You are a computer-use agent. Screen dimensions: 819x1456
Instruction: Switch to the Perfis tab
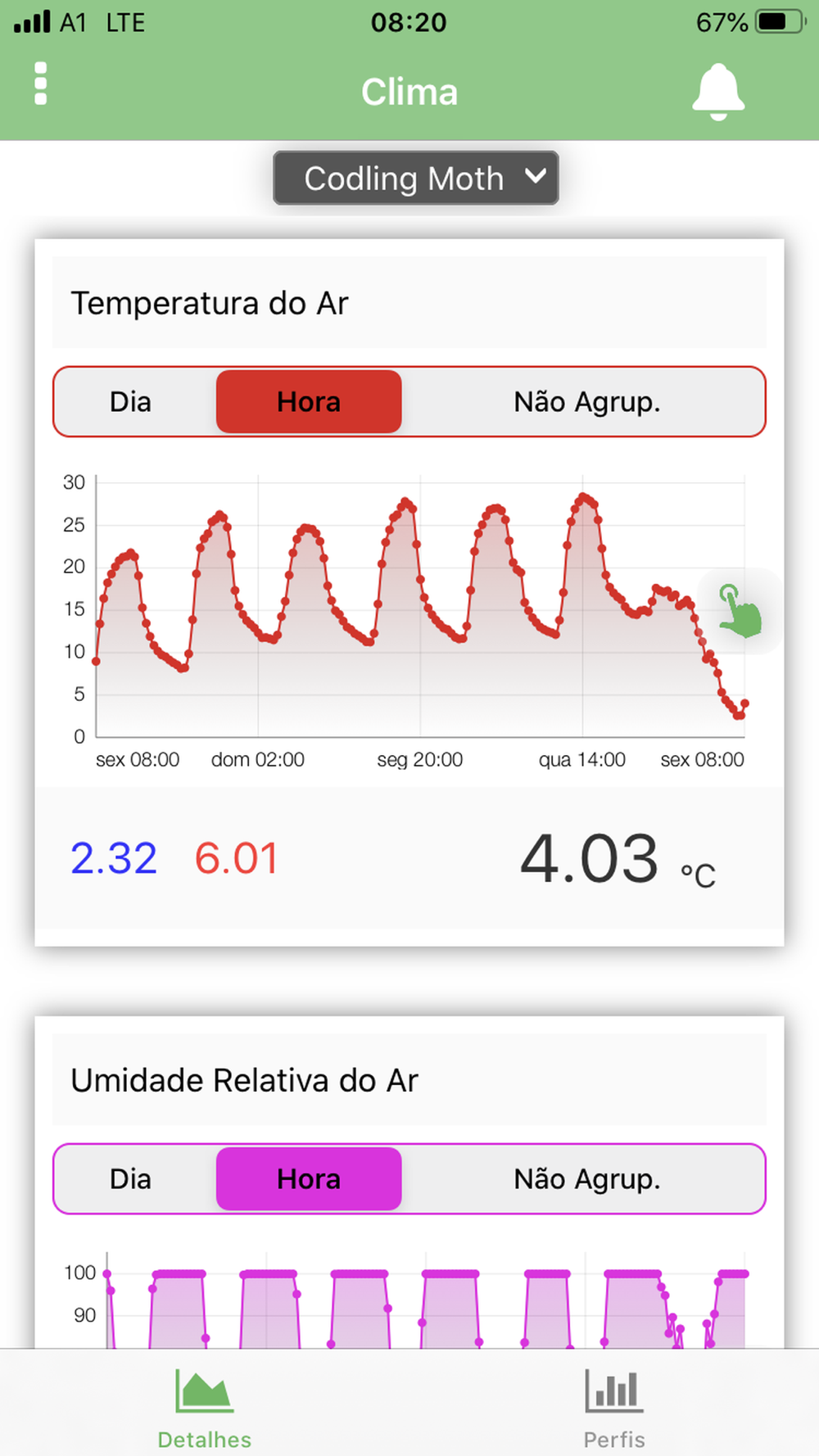pos(614,1409)
